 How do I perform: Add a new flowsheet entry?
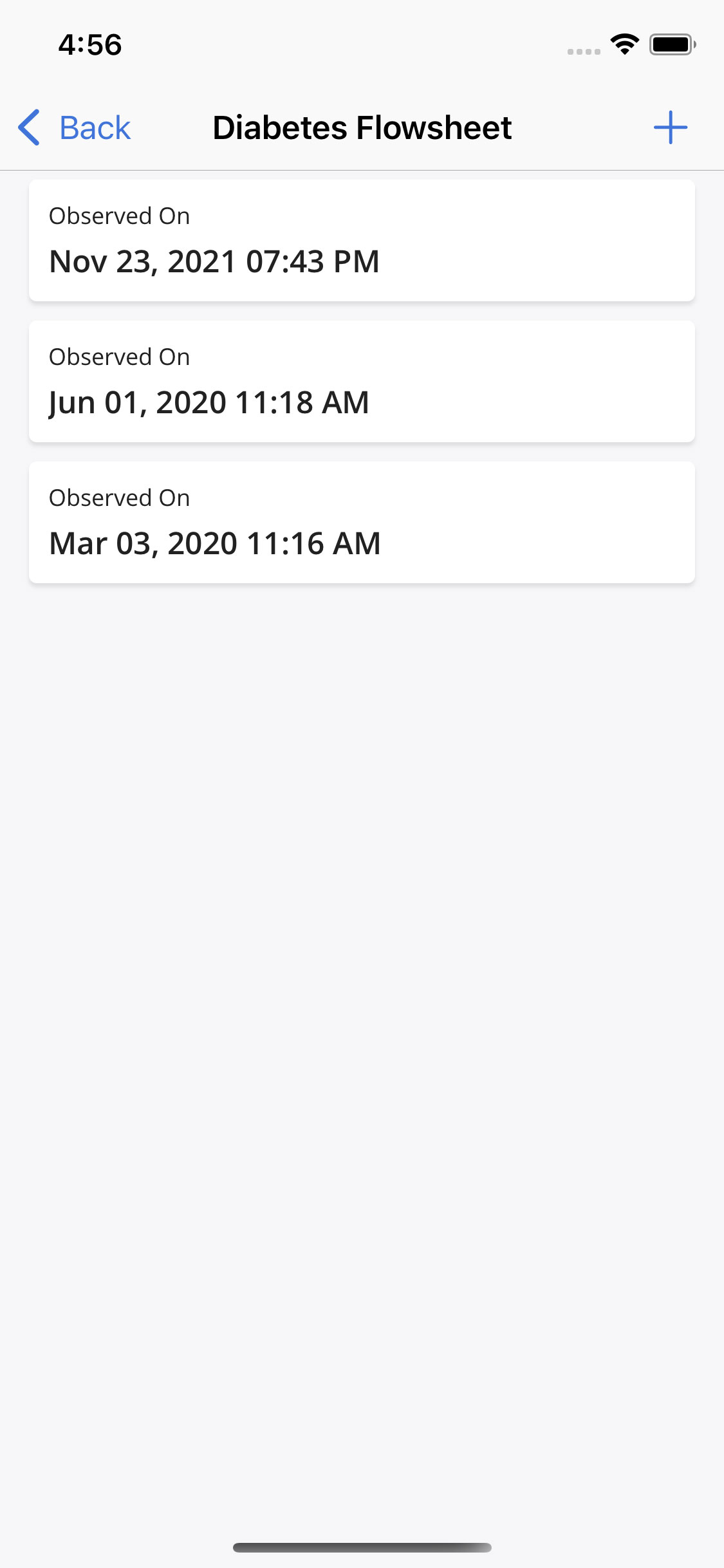tap(670, 127)
